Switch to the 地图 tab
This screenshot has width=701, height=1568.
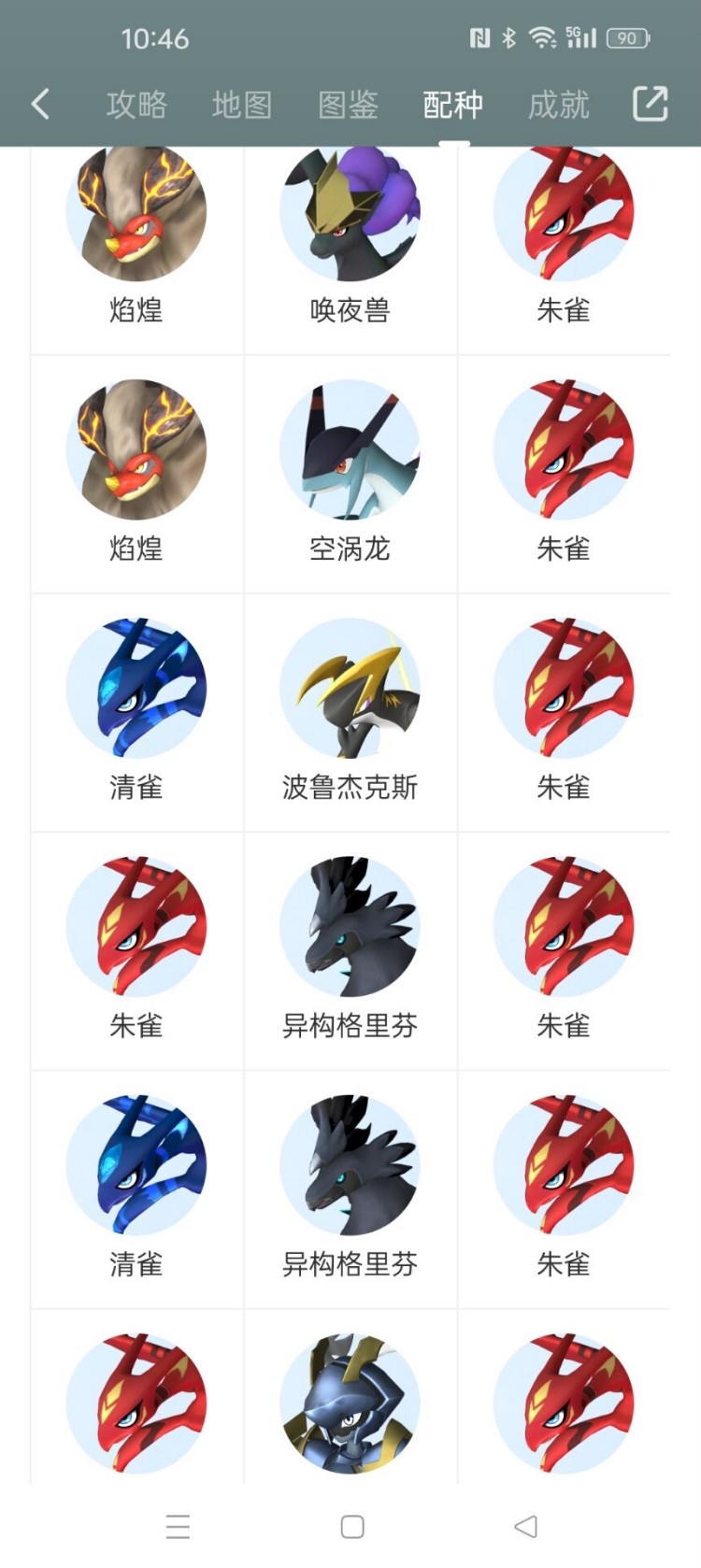242,105
